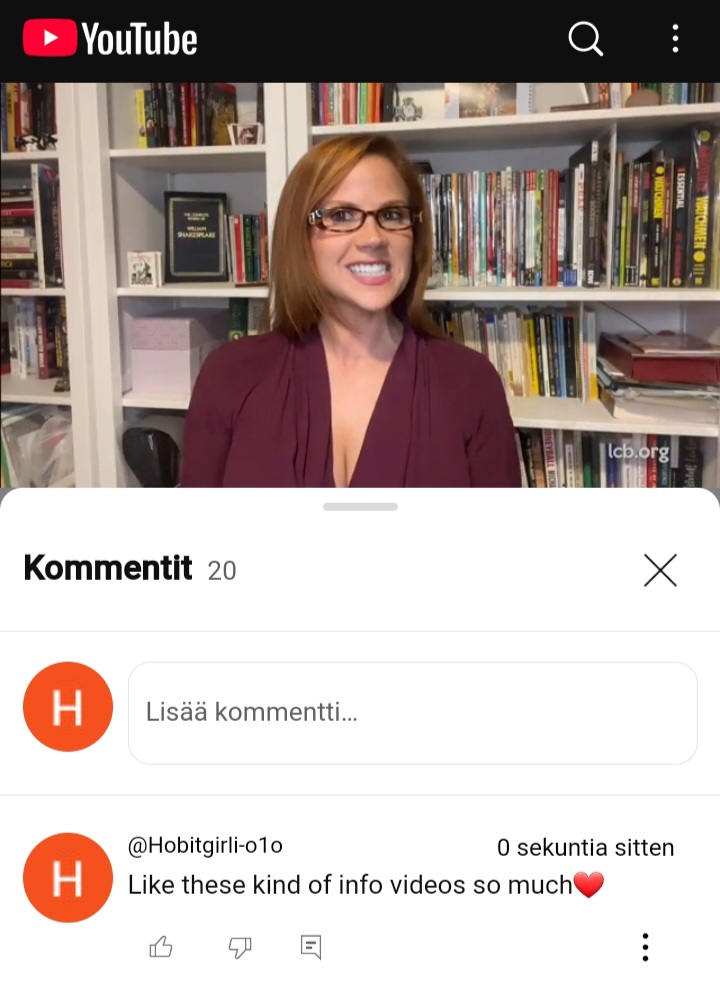Viewport: 720px width, 997px height.
Task: Open options menu for Hobitgirli's comment
Action: (645, 946)
